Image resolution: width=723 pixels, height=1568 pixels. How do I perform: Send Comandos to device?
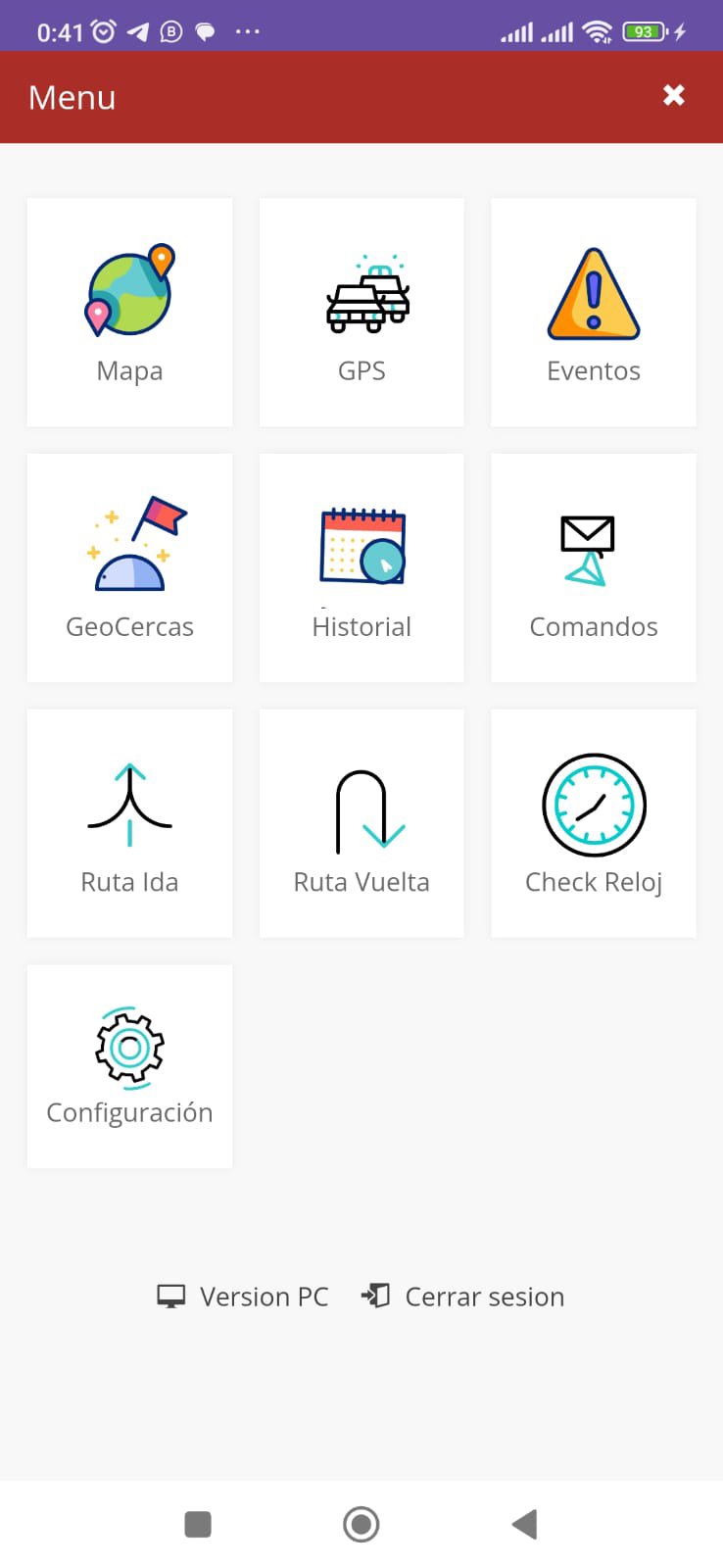pyautogui.click(x=593, y=566)
